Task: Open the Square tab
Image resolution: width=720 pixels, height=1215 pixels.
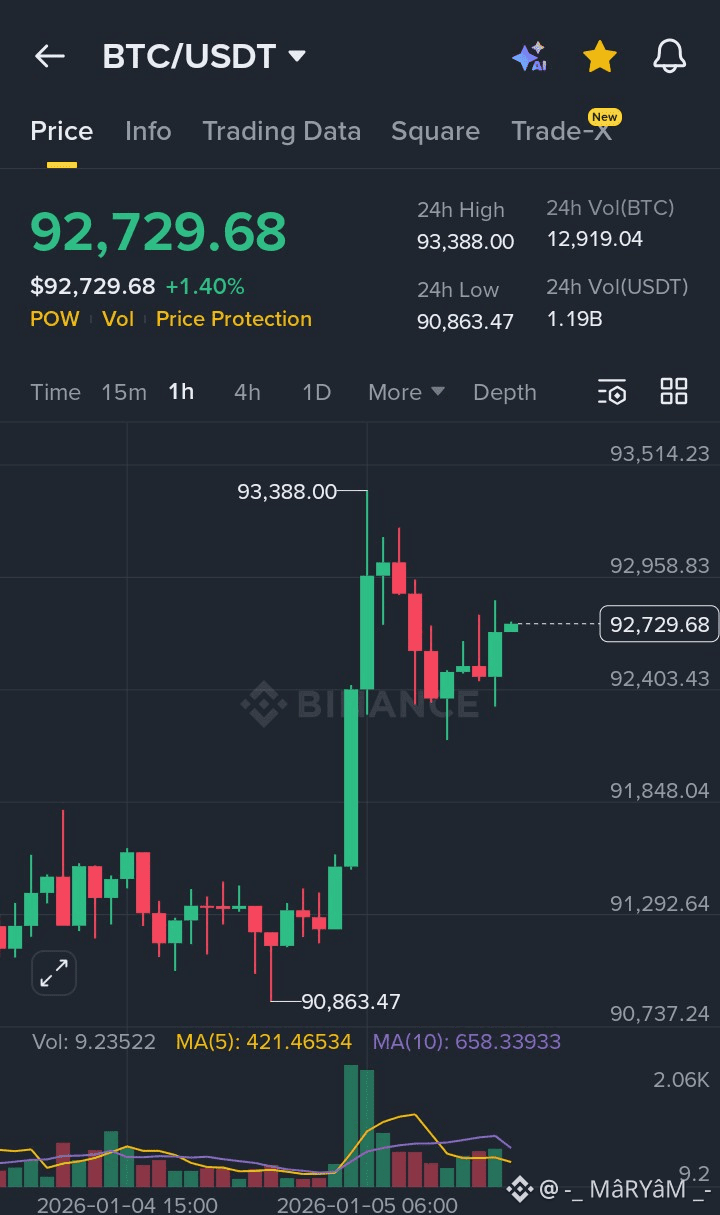Action: 435,131
